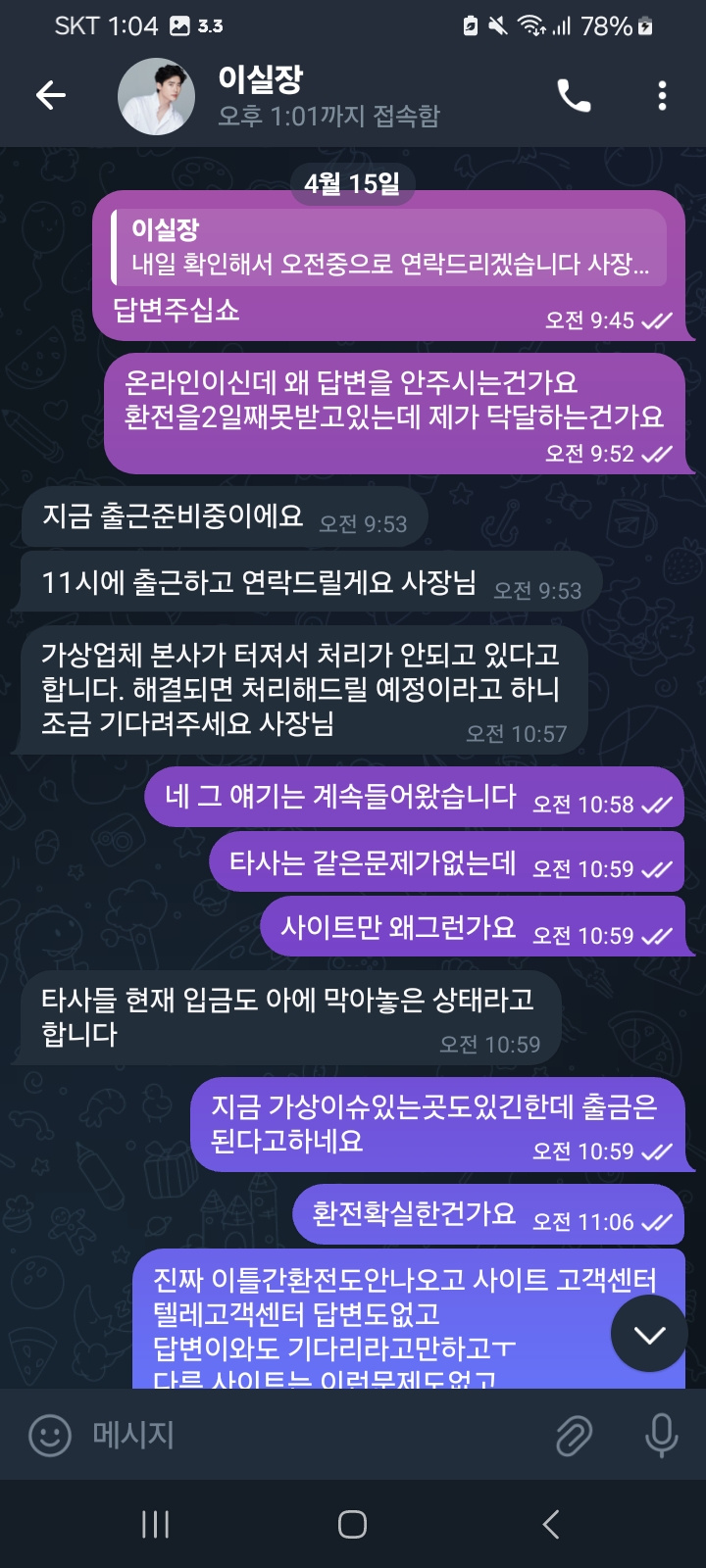The width and height of the screenshot is (706, 1568).
Task: Open 이실장's profile picture
Action: tap(156, 96)
